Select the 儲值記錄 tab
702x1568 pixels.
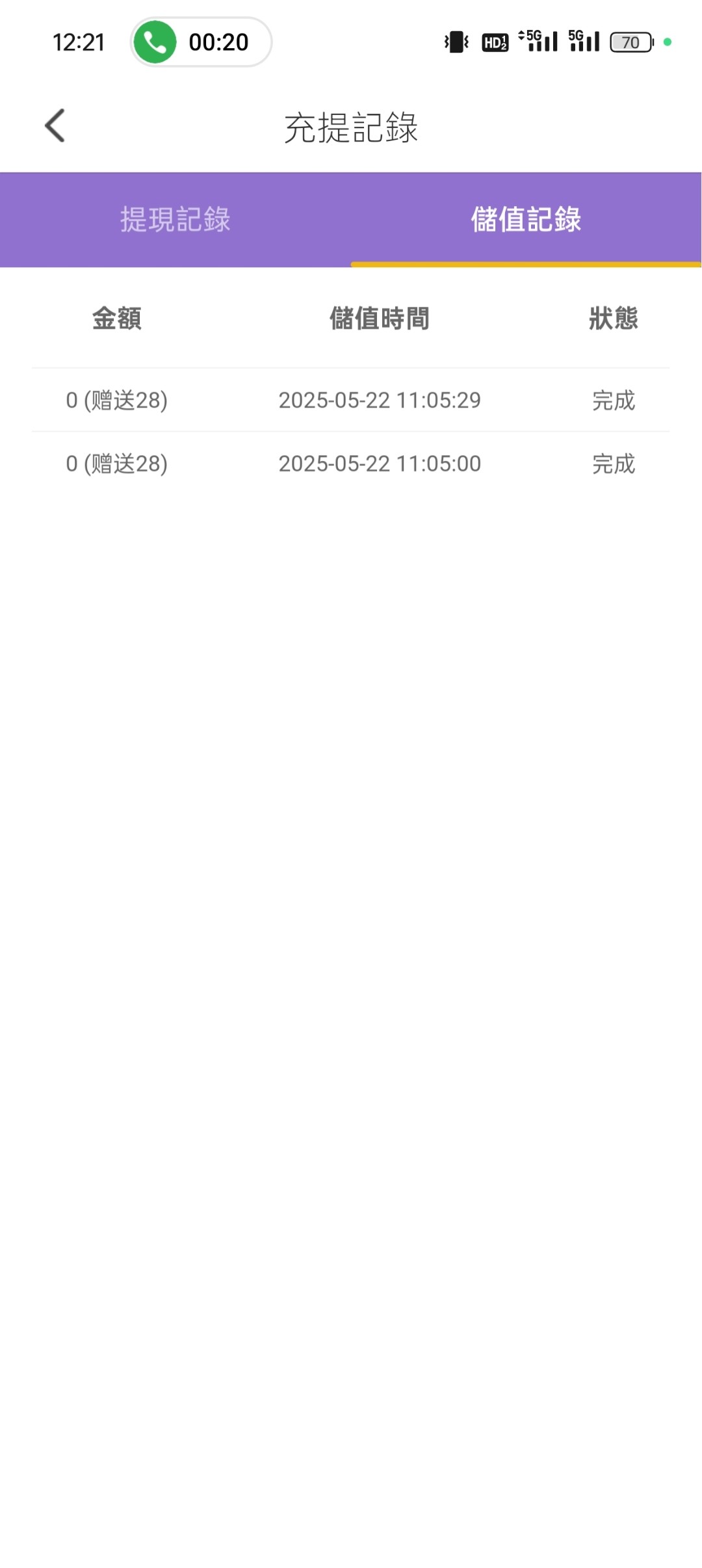[526, 220]
